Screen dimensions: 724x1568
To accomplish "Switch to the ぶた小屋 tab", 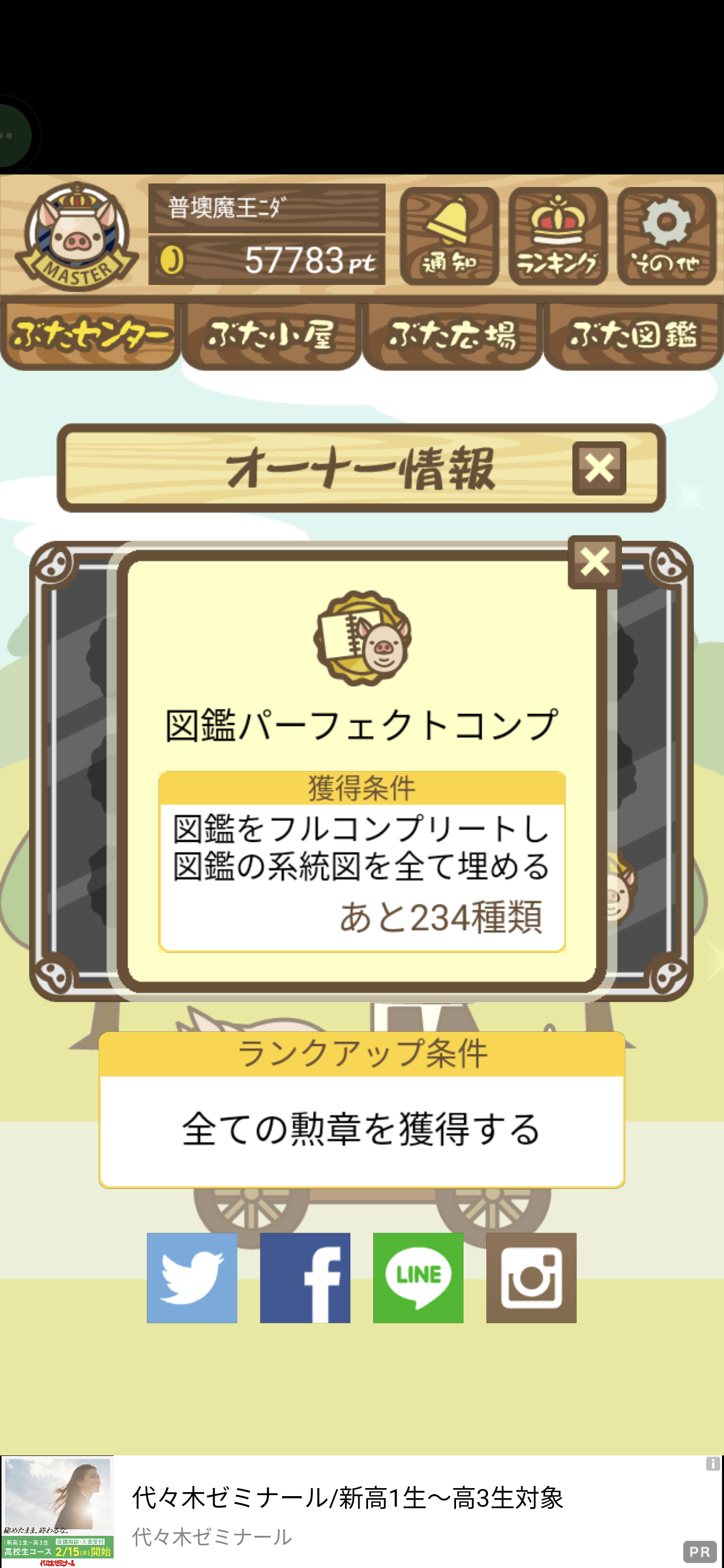I will (x=271, y=336).
